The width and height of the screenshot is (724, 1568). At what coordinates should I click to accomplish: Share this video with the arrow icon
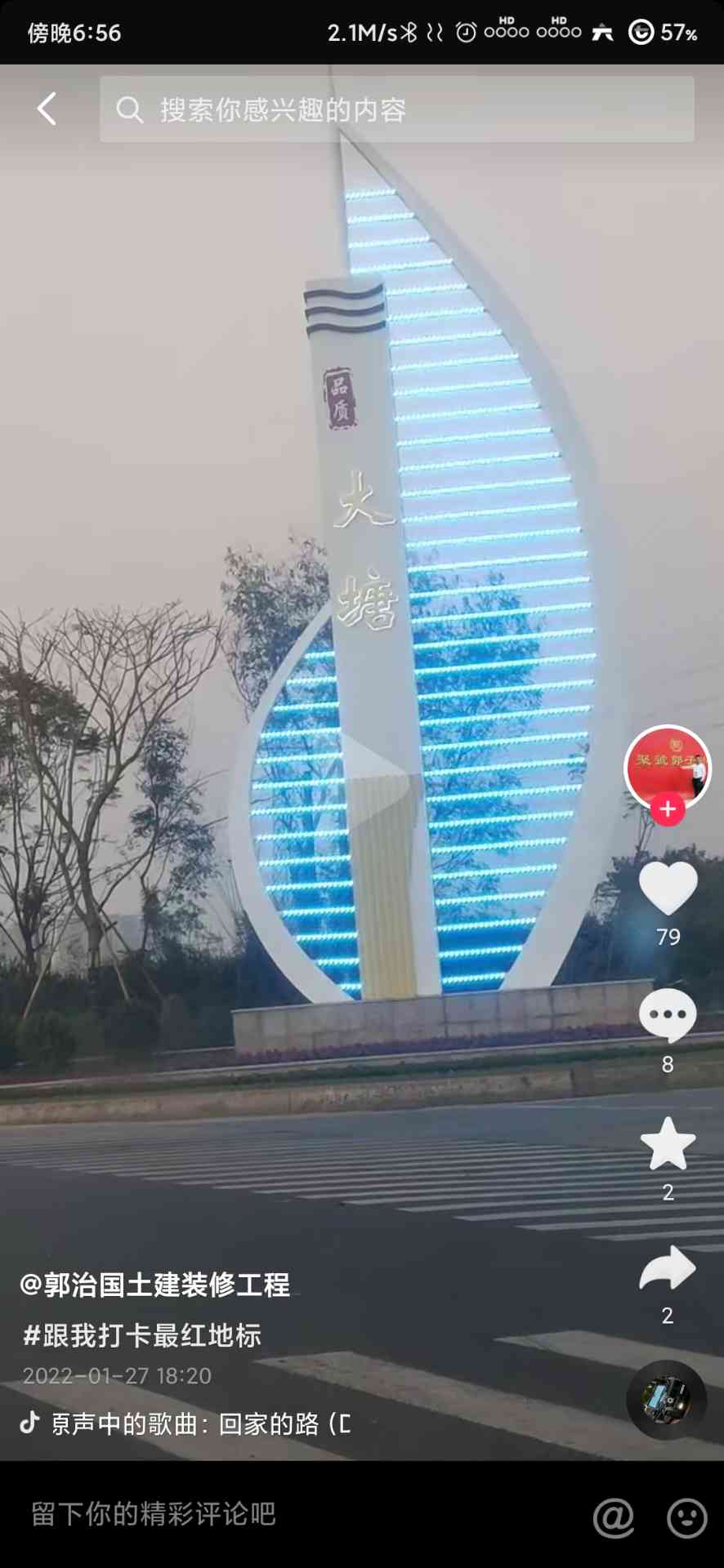(668, 1268)
